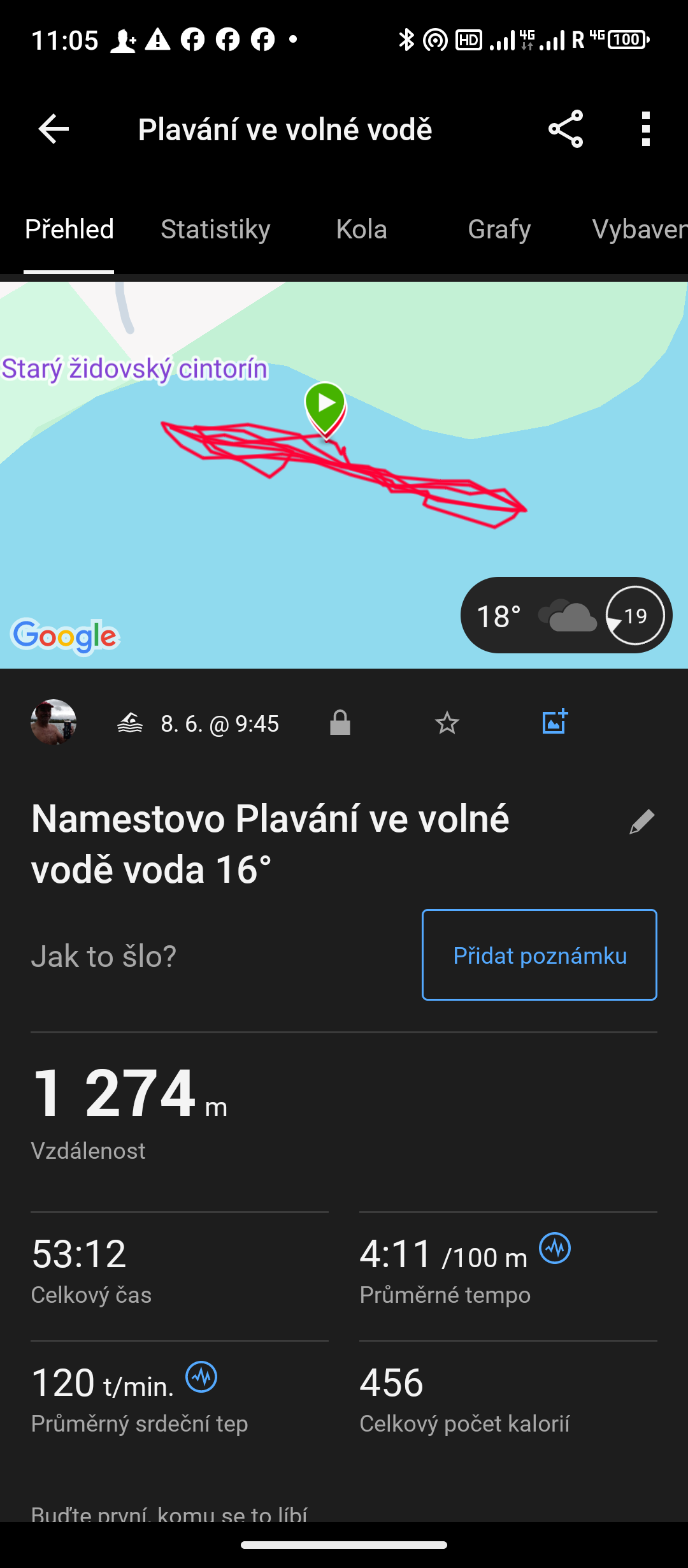Share this open water swim activity
The width and height of the screenshot is (688, 1568).
(x=566, y=129)
